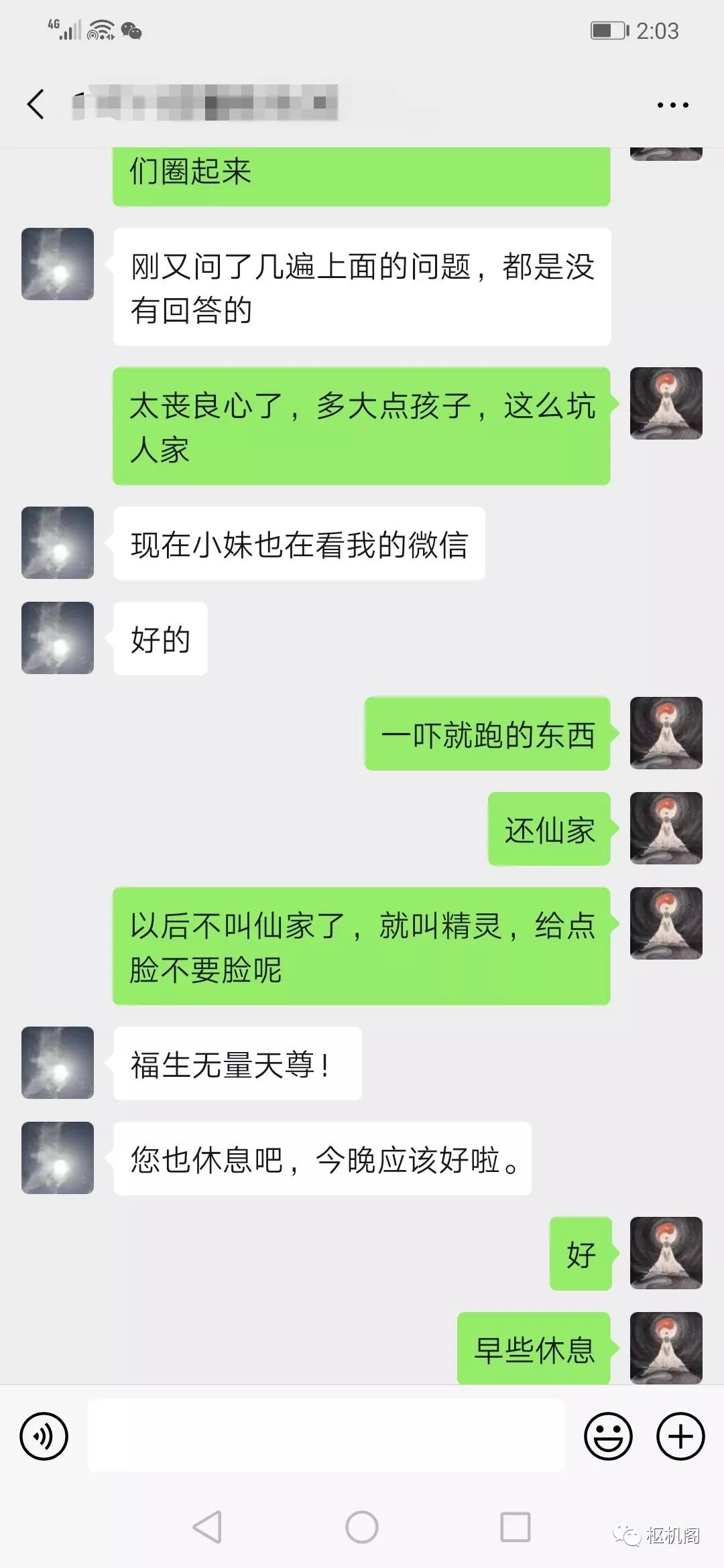The height and width of the screenshot is (1568, 724).
Task: Open the plus attachment menu
Action: [x=680, y=1436]
